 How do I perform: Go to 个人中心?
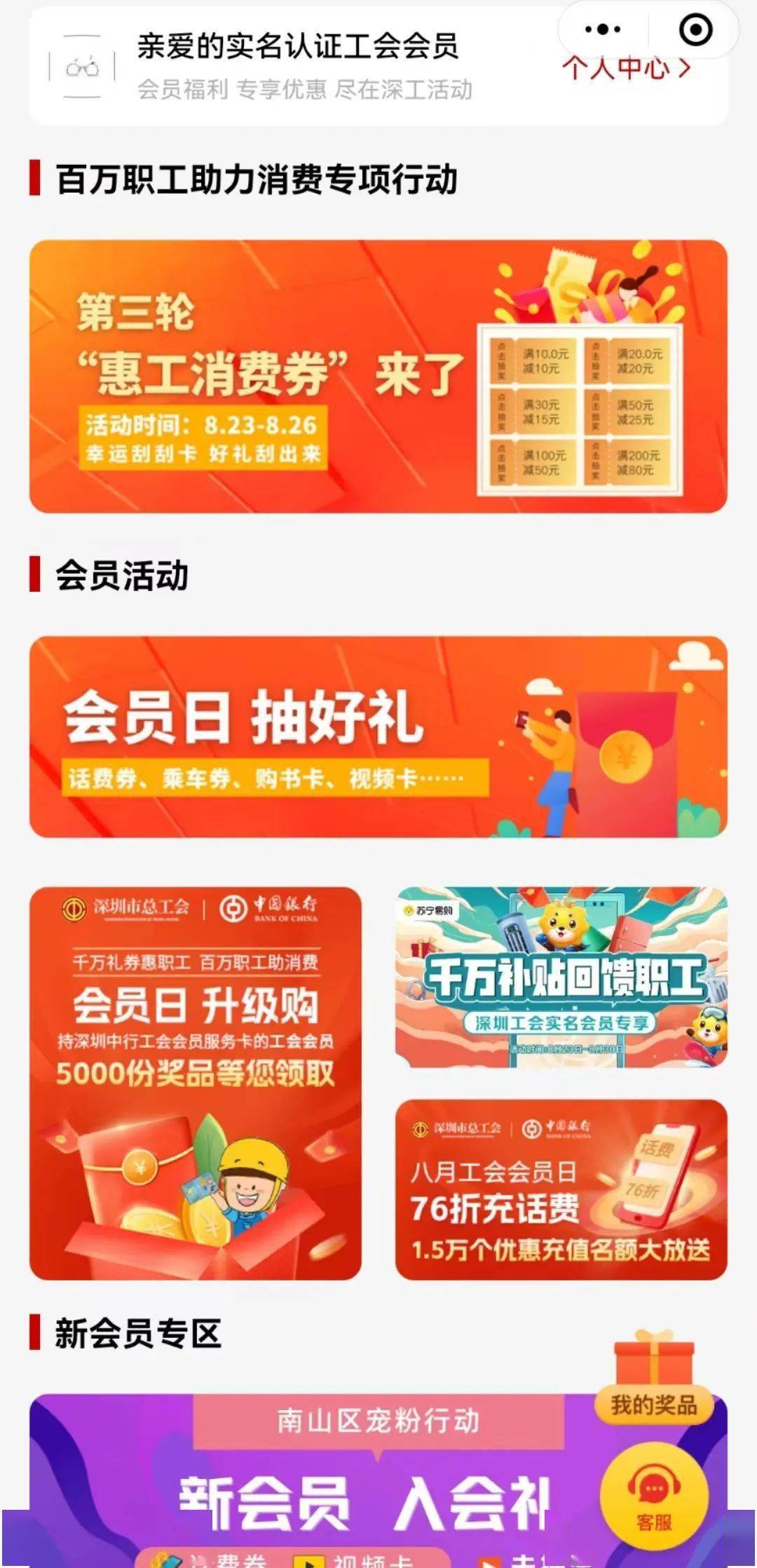pyautogui.click(x=626, y=68)
